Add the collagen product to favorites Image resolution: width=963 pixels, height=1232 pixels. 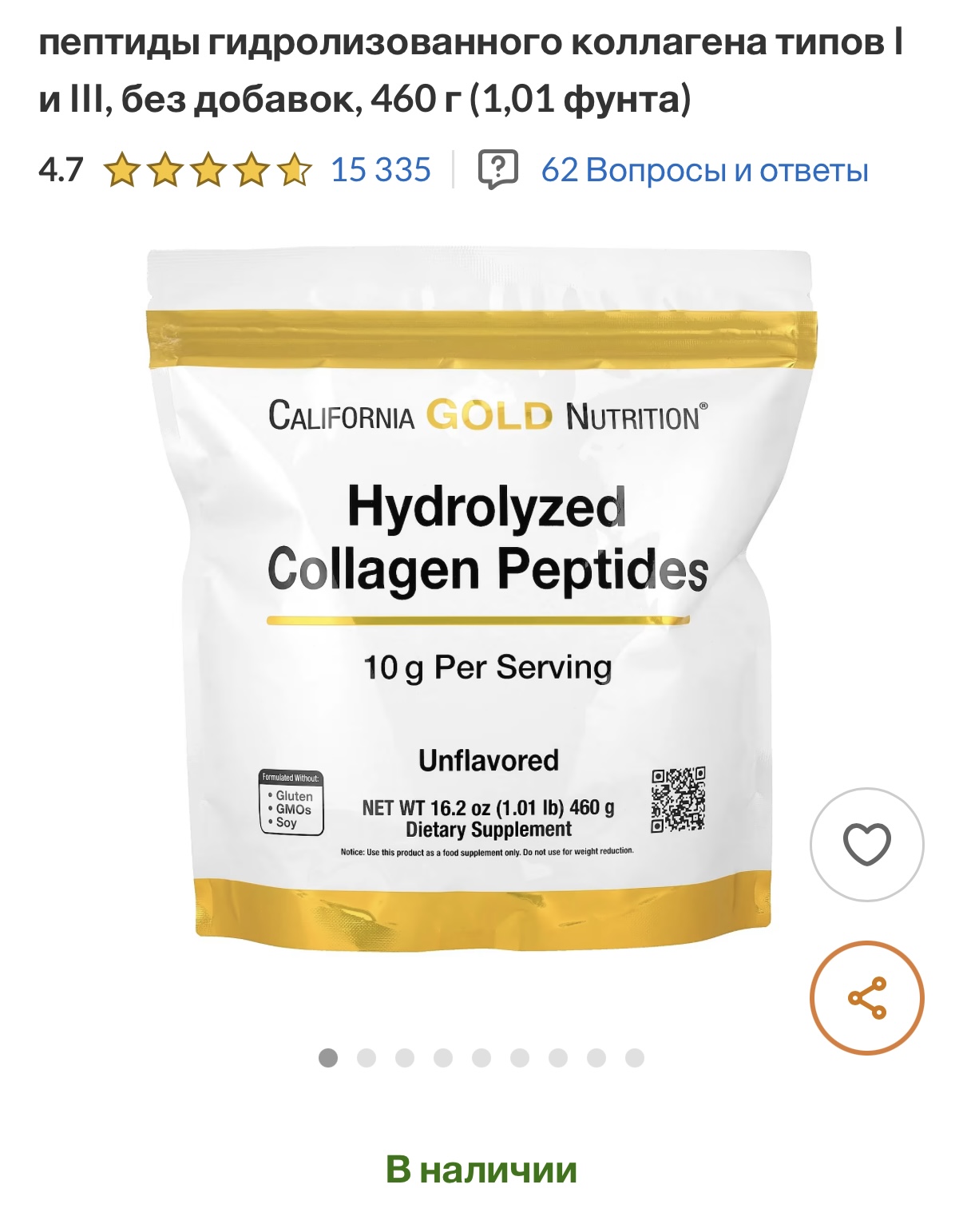[866, 844]
